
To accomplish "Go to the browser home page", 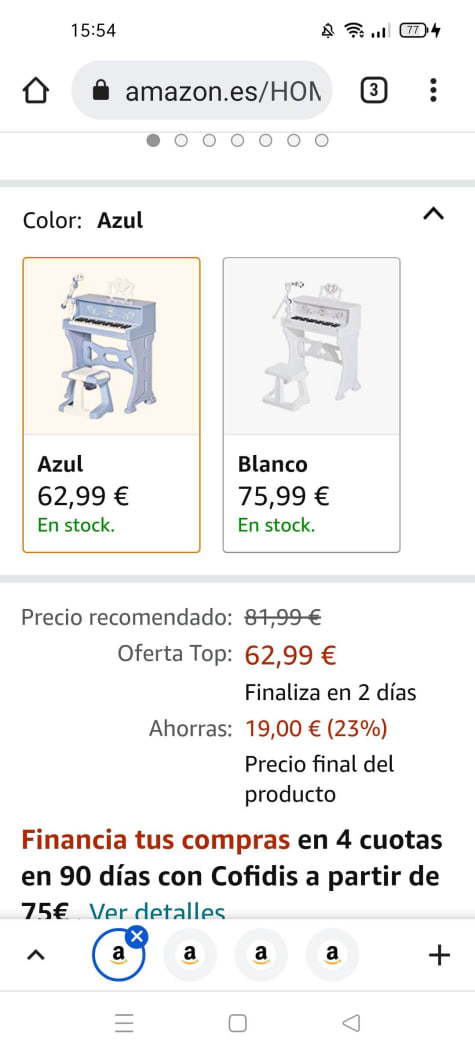I will (x=36, y=90).
